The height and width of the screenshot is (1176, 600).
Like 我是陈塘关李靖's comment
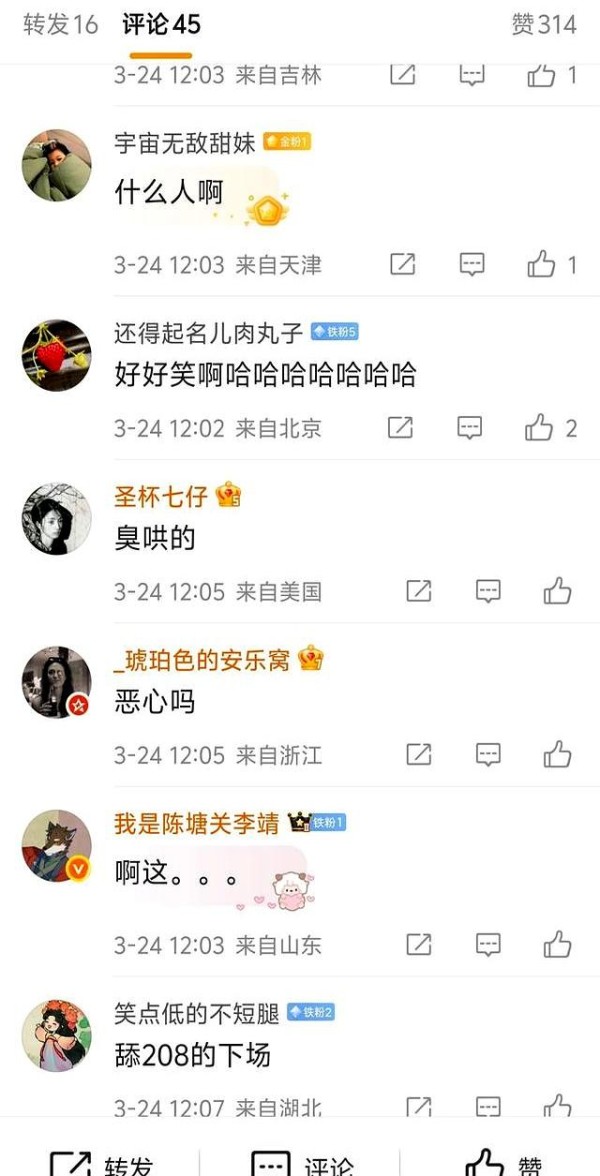pos(557,944)
